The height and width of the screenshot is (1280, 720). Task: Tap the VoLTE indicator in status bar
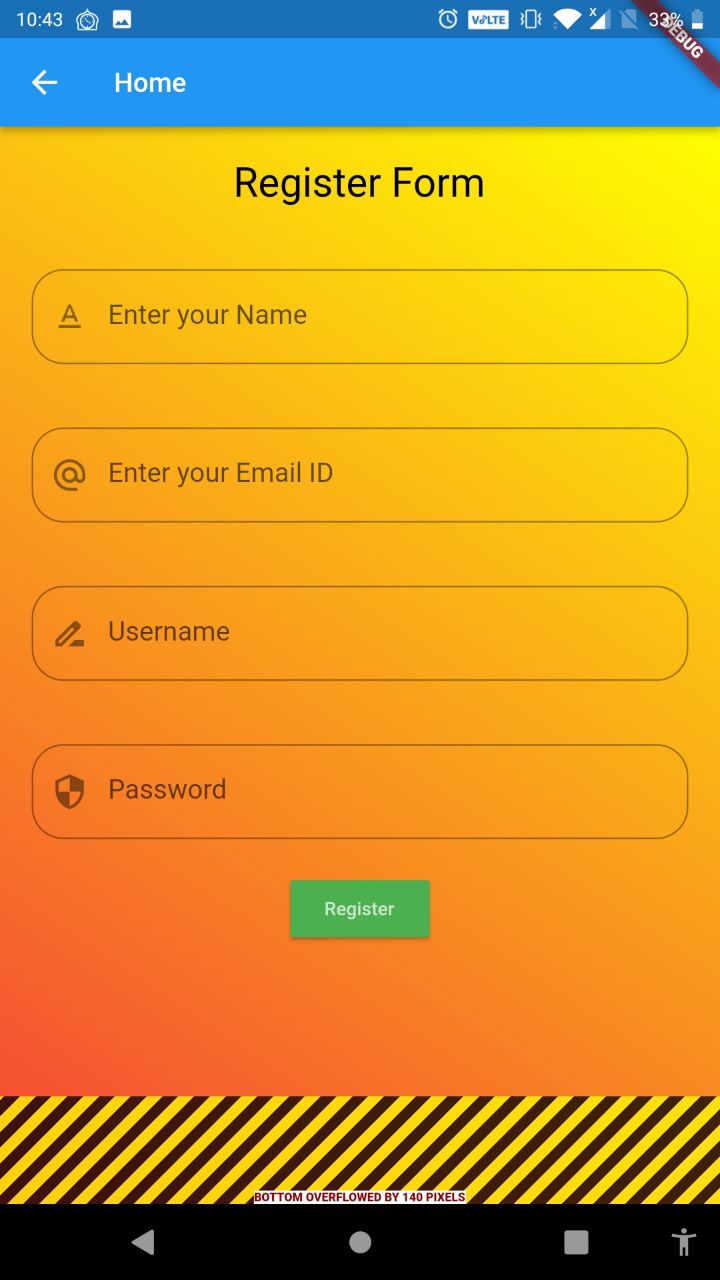click(487, 18)
